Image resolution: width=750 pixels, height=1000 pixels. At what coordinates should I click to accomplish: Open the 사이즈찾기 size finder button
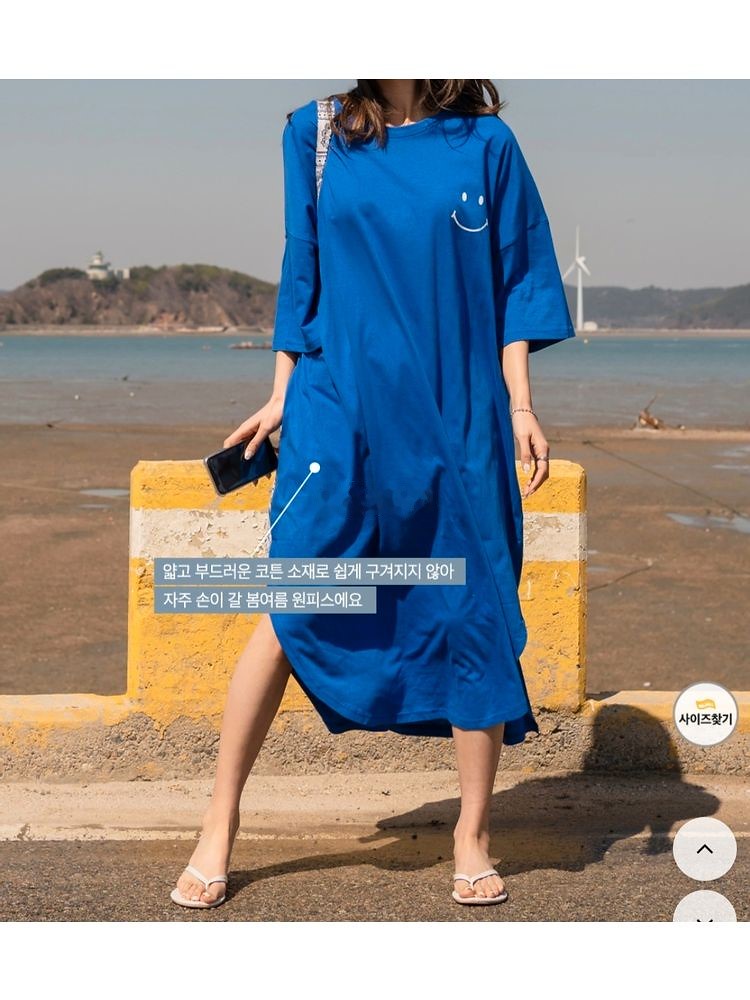[x=705, y=714]
